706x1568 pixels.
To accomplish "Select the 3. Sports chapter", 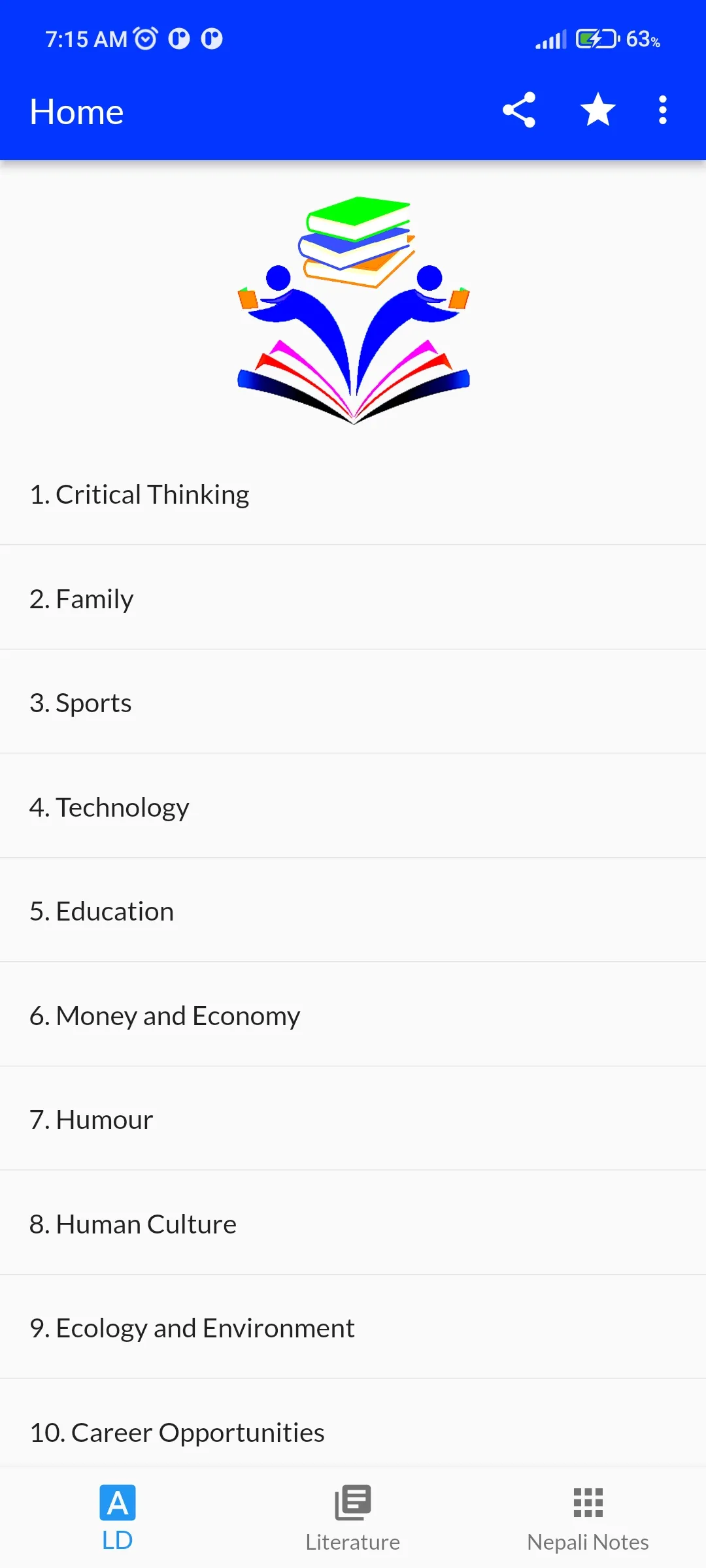I will click(353, 702).
